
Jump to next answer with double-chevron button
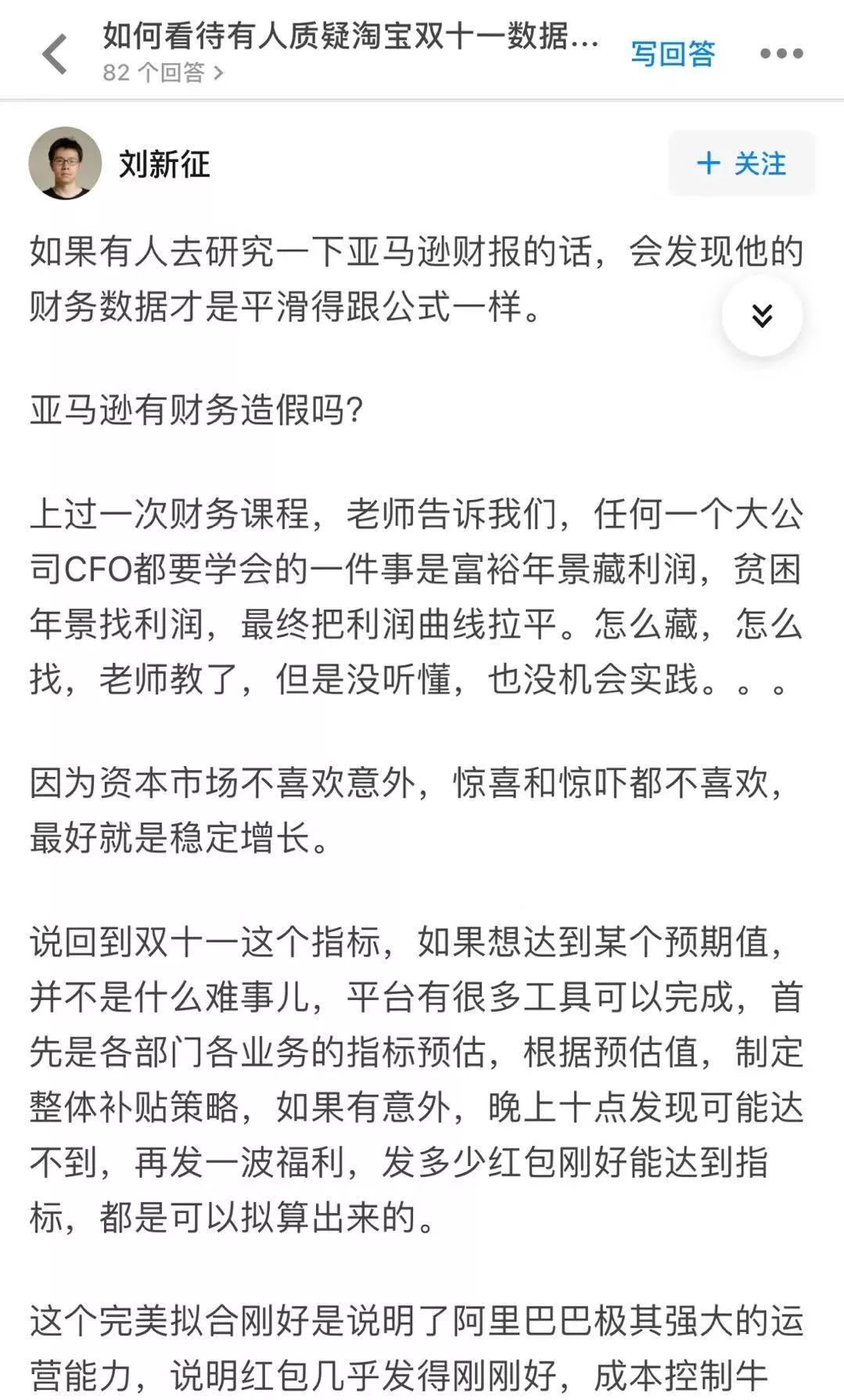(761, 315)
